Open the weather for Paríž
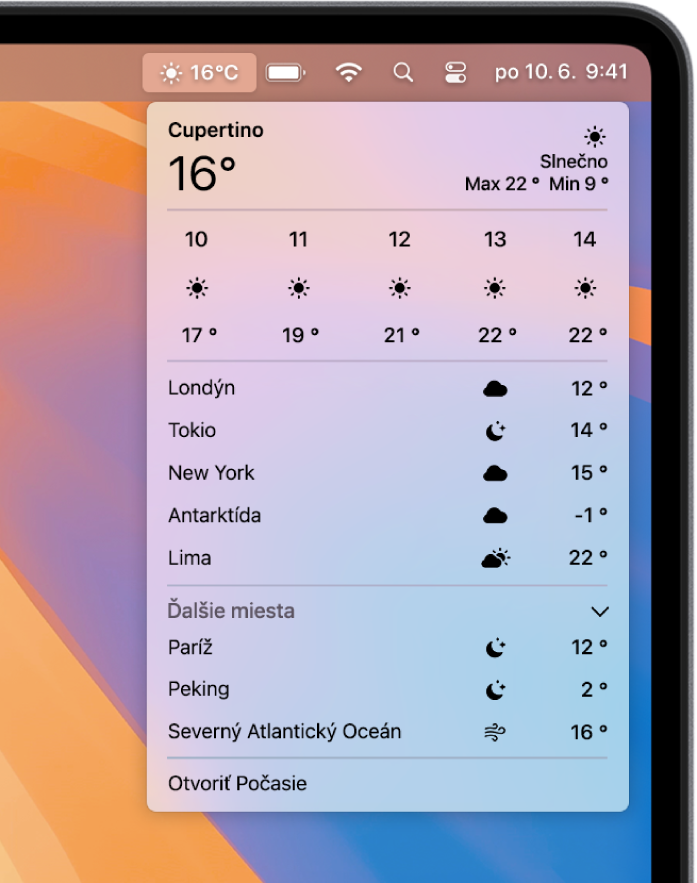Viewport: 697px width, 883px height. [387, 647]
